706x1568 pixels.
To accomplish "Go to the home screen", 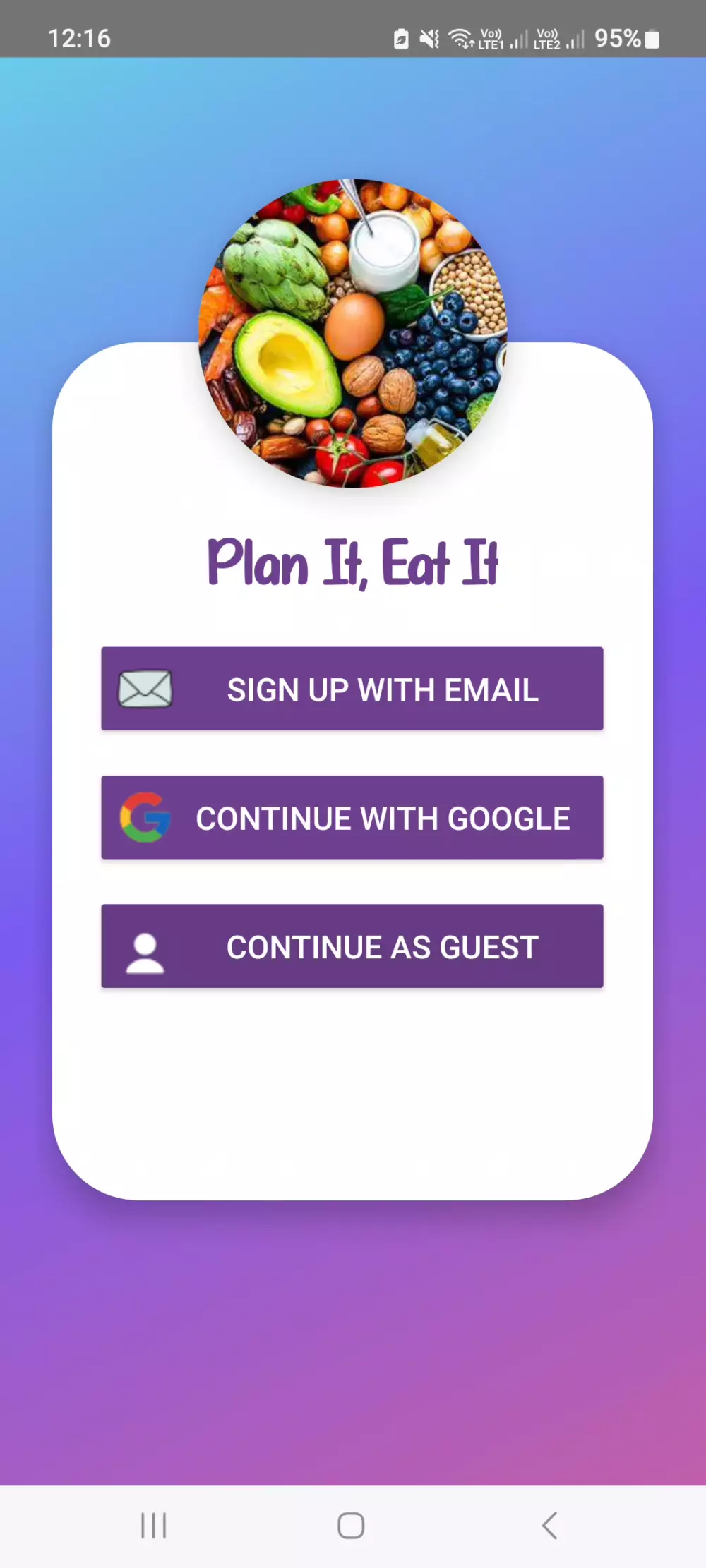I will pos(351,1525).
